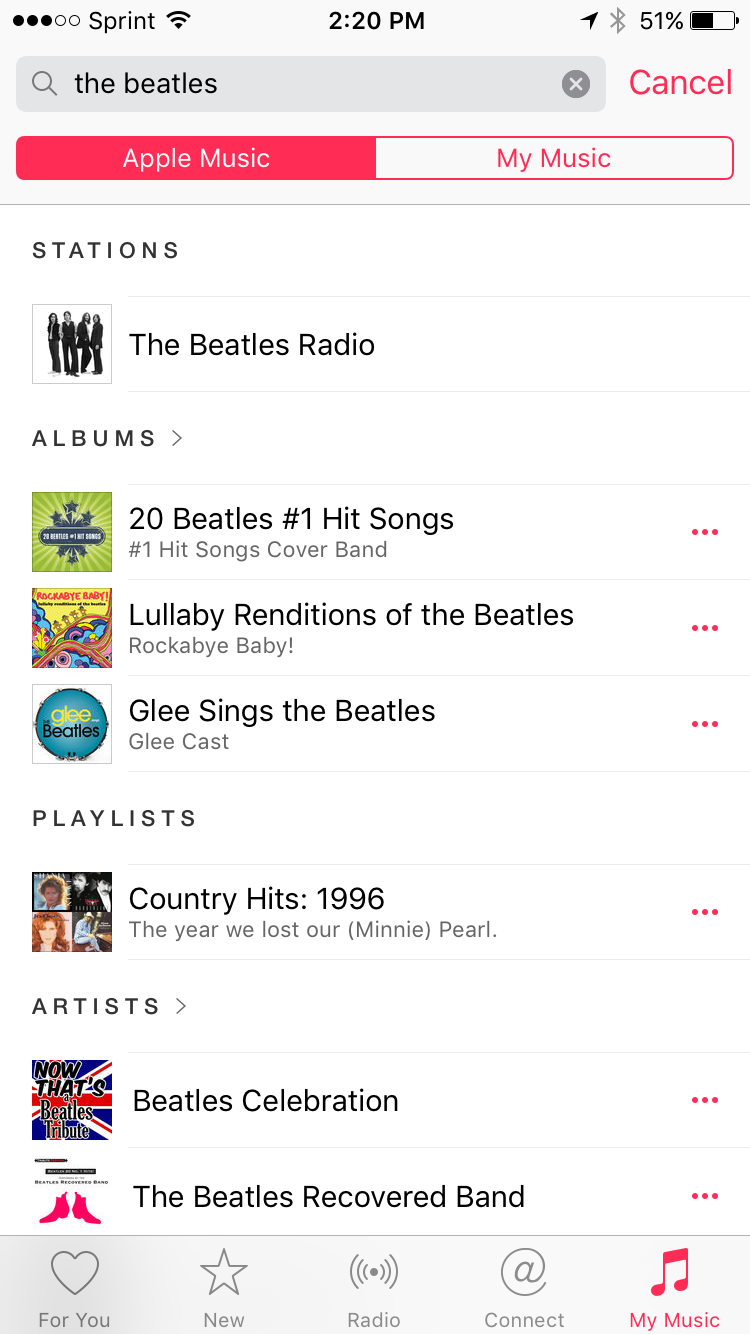Screen dimensions: 750x1334
Task: Select the Apple Music segment
Action: [x=196, y=158]
